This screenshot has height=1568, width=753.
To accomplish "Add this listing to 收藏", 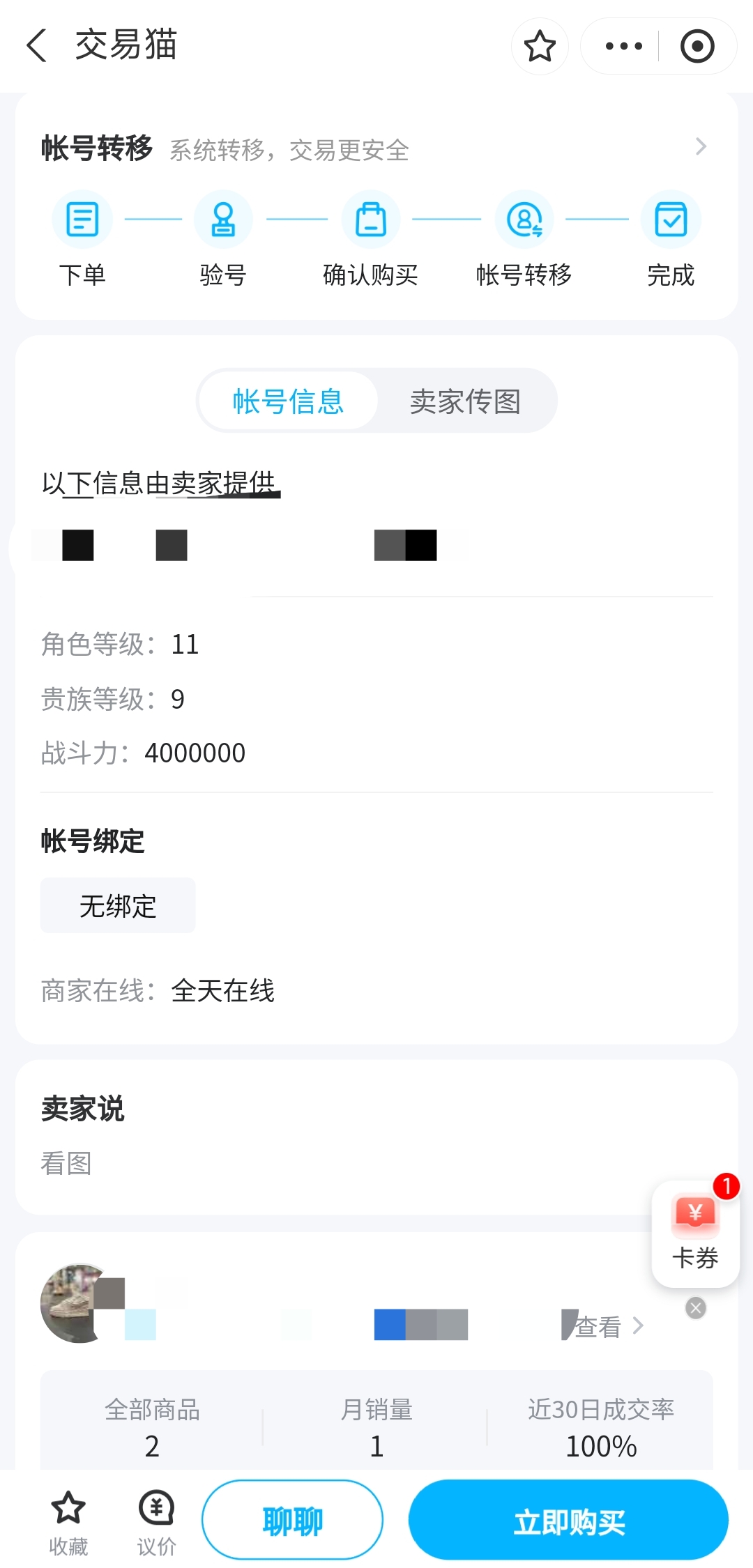I will (x=68, y=1521).
